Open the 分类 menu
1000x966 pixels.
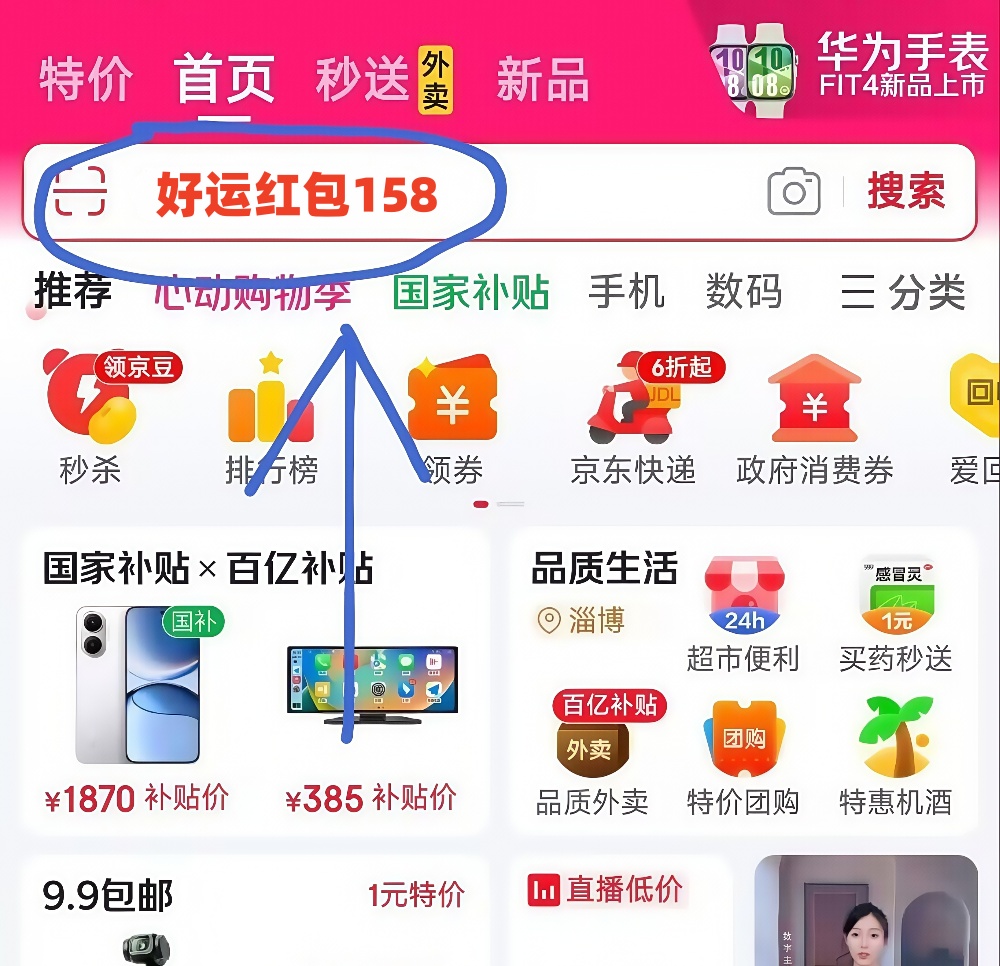(904, 293)
